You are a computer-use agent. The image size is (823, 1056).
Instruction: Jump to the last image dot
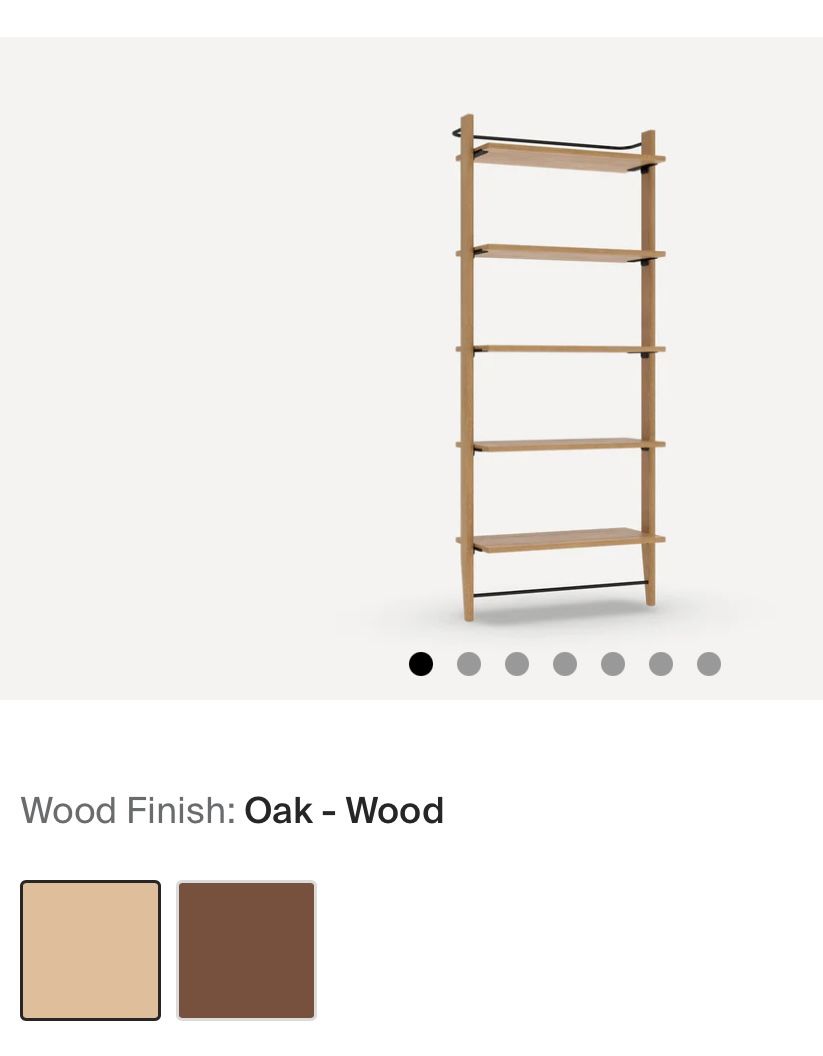(x=709, y=664)
